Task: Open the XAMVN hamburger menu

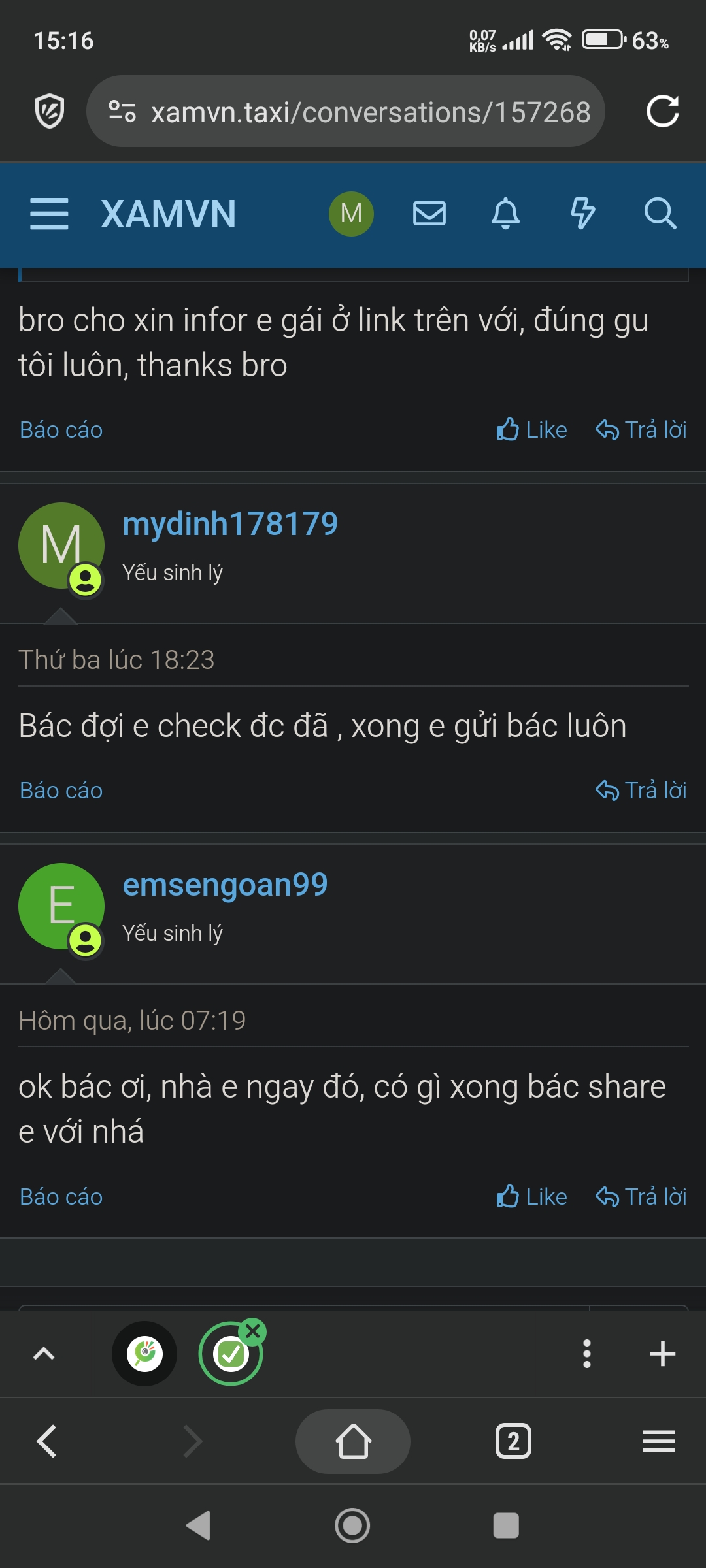Action: coord(49,214)
